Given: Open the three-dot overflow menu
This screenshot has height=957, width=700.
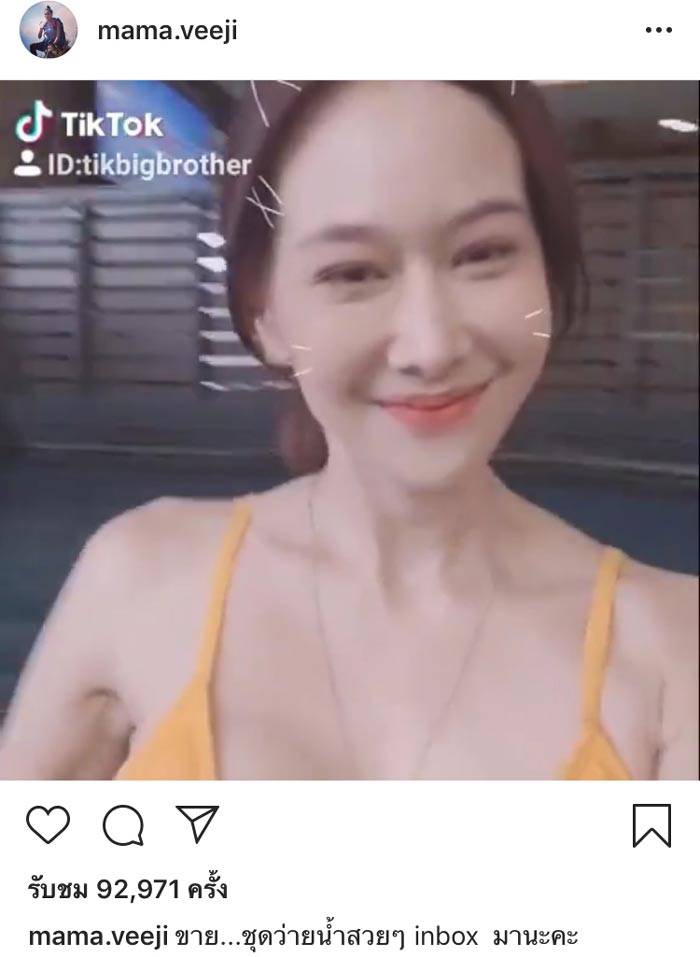Looking at the screenshot, I should (658, 31).
